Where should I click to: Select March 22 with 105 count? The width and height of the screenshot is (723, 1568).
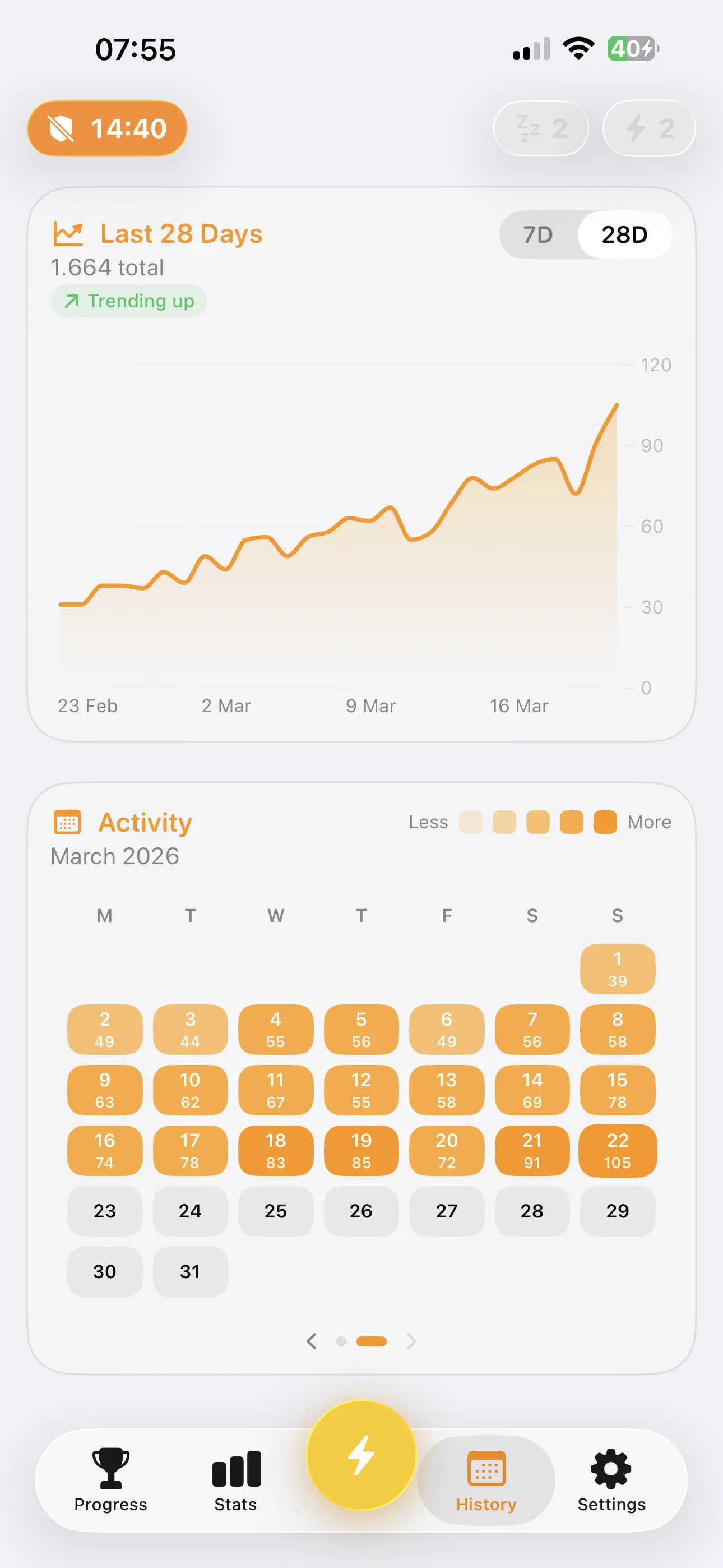point(617,1150)
